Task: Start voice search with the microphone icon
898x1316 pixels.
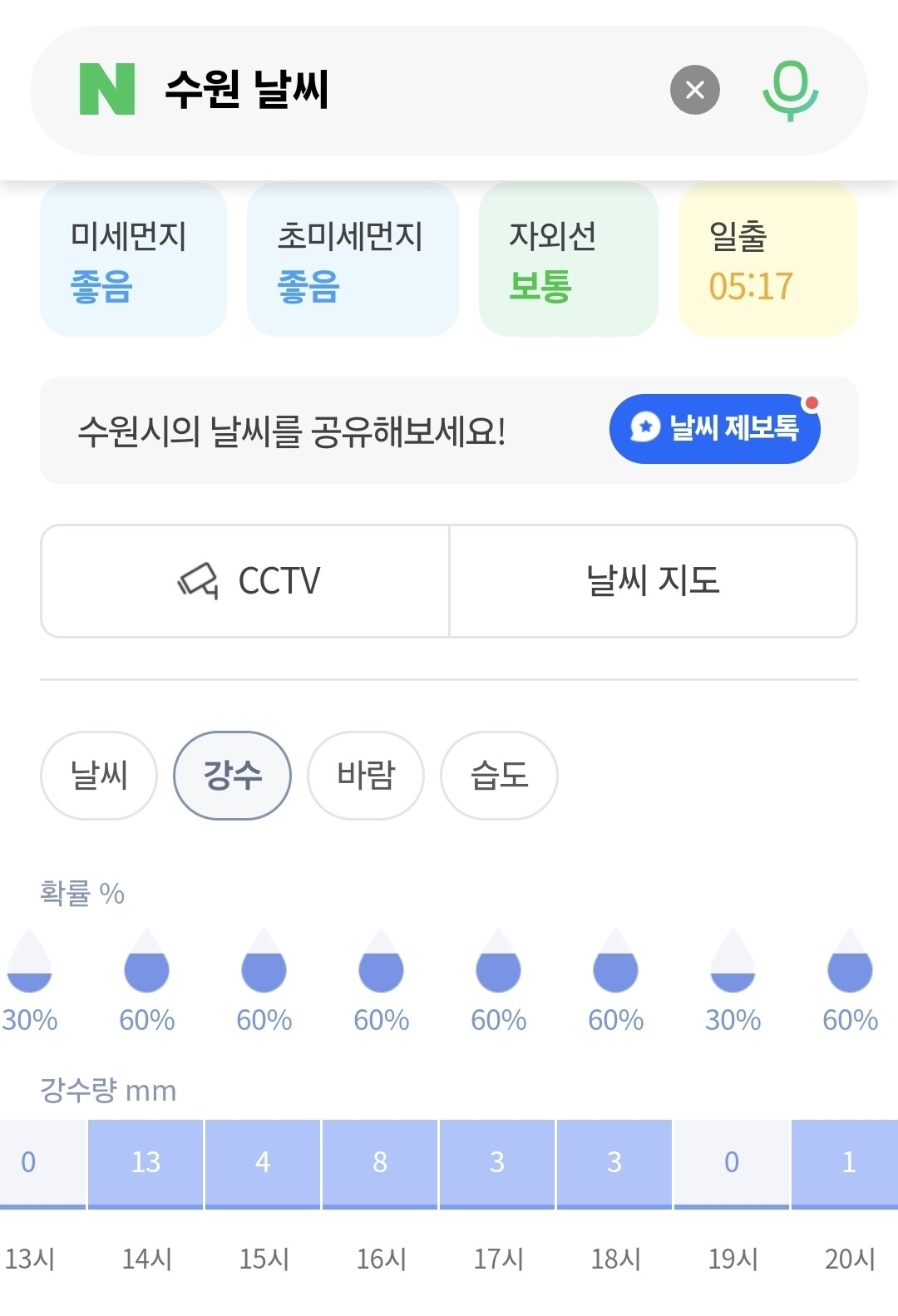Action: (x=791, y=91)
